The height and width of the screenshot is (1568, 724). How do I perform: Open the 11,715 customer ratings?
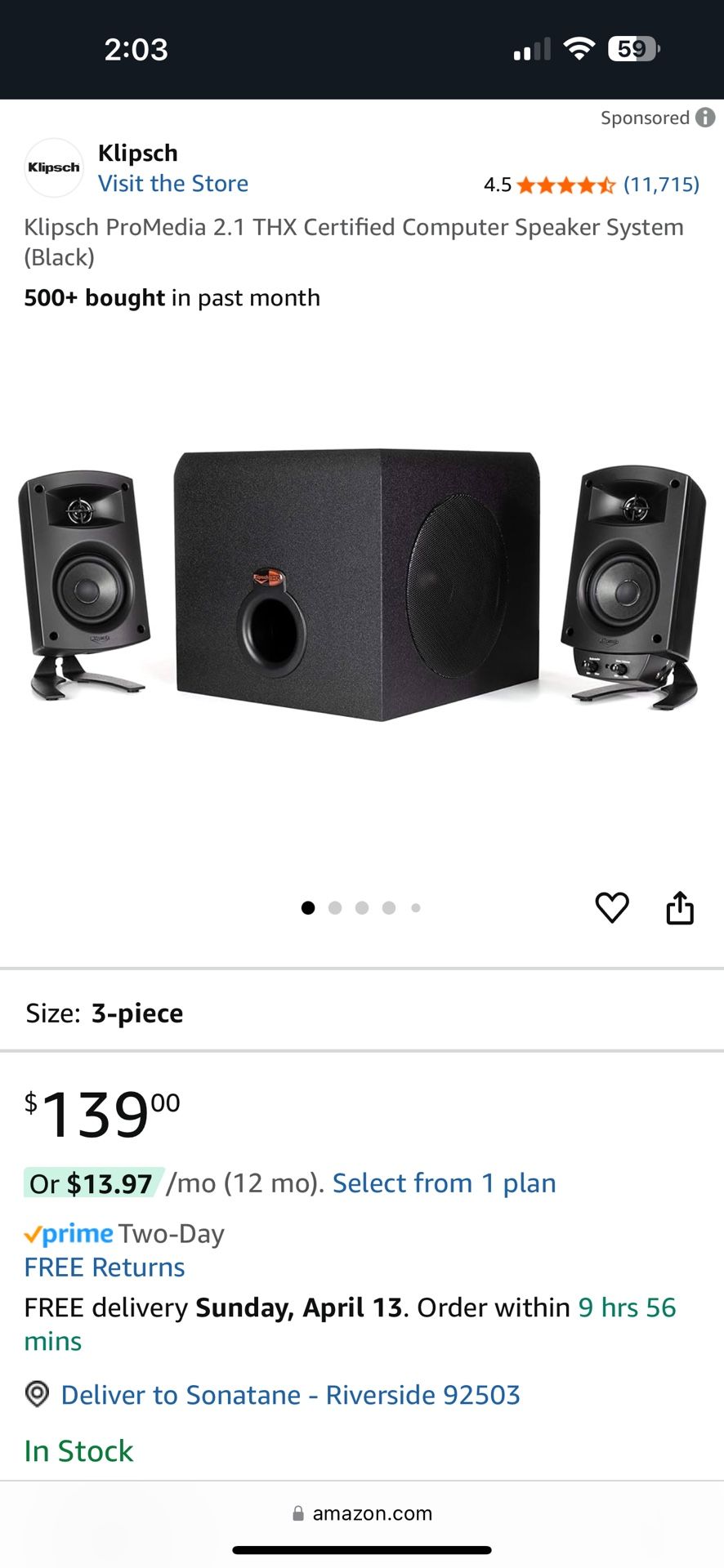pos(661,185)
